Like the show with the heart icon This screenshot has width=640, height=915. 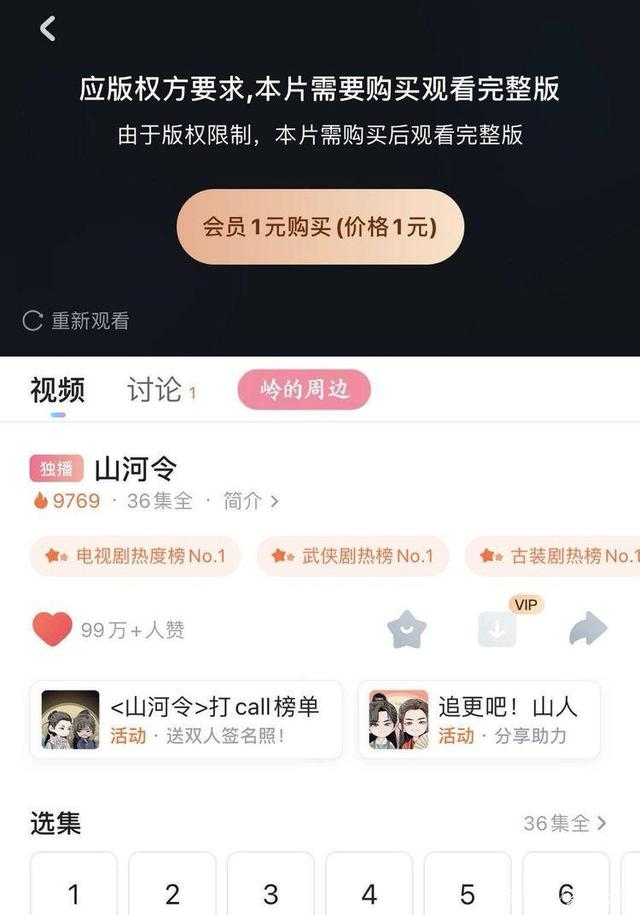(52, 630)
